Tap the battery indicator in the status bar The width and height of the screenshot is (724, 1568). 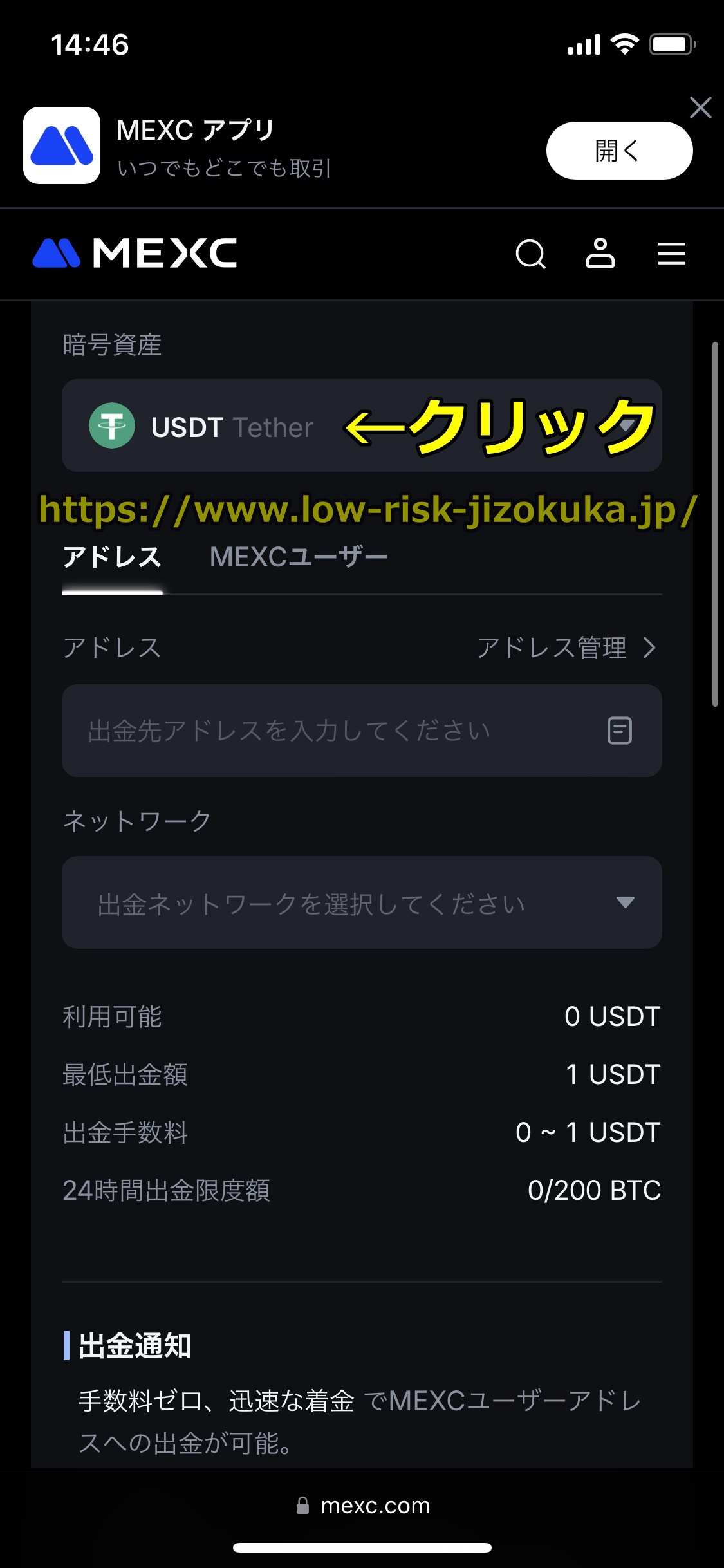[x=671, y=44]
